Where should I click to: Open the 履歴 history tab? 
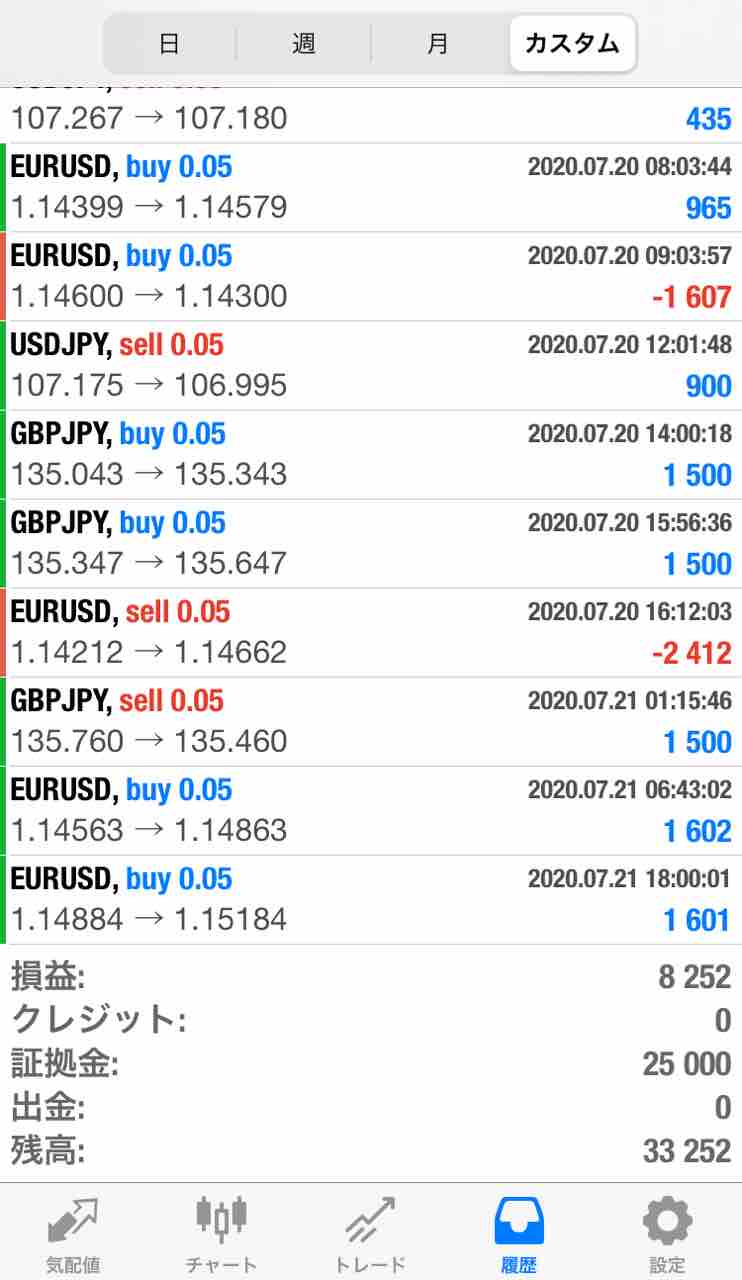click(519, 1234)
